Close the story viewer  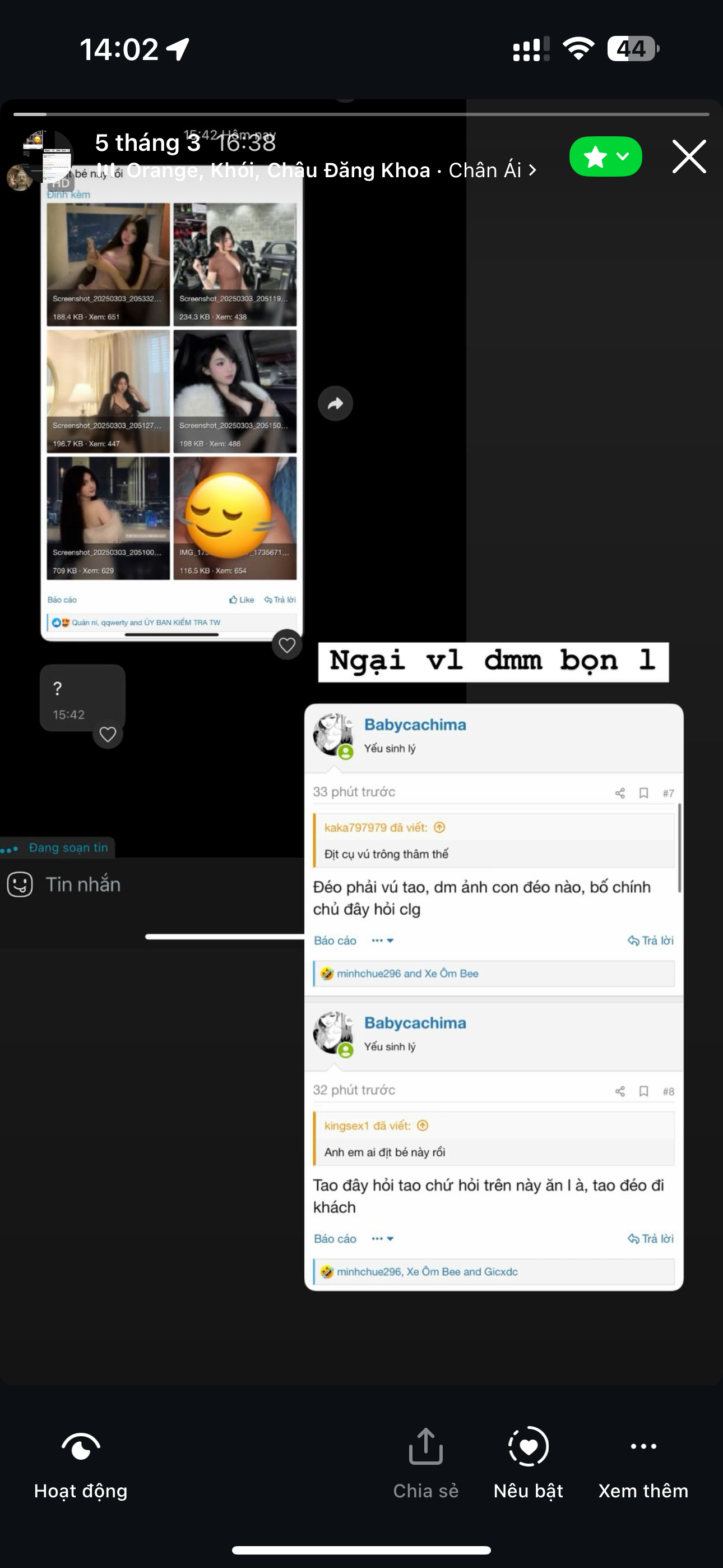point(689,157)
